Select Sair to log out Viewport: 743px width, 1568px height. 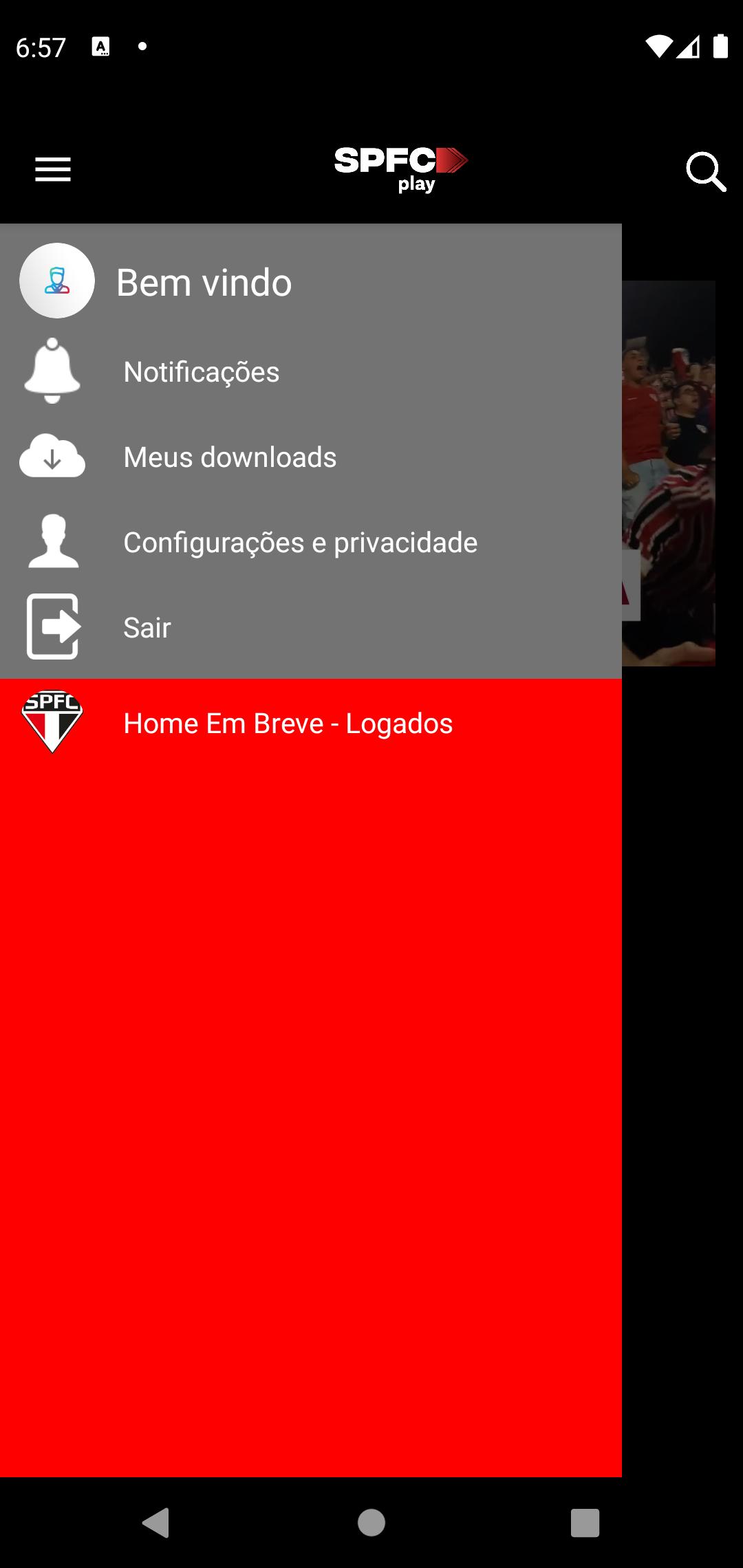(x=311, y=628)
